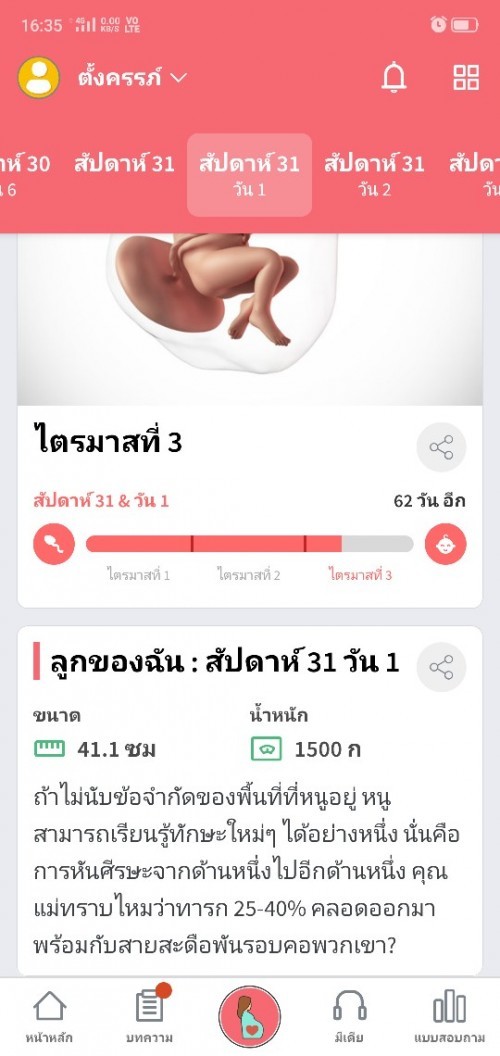Switch to บทความ tab

[150, 1017]
